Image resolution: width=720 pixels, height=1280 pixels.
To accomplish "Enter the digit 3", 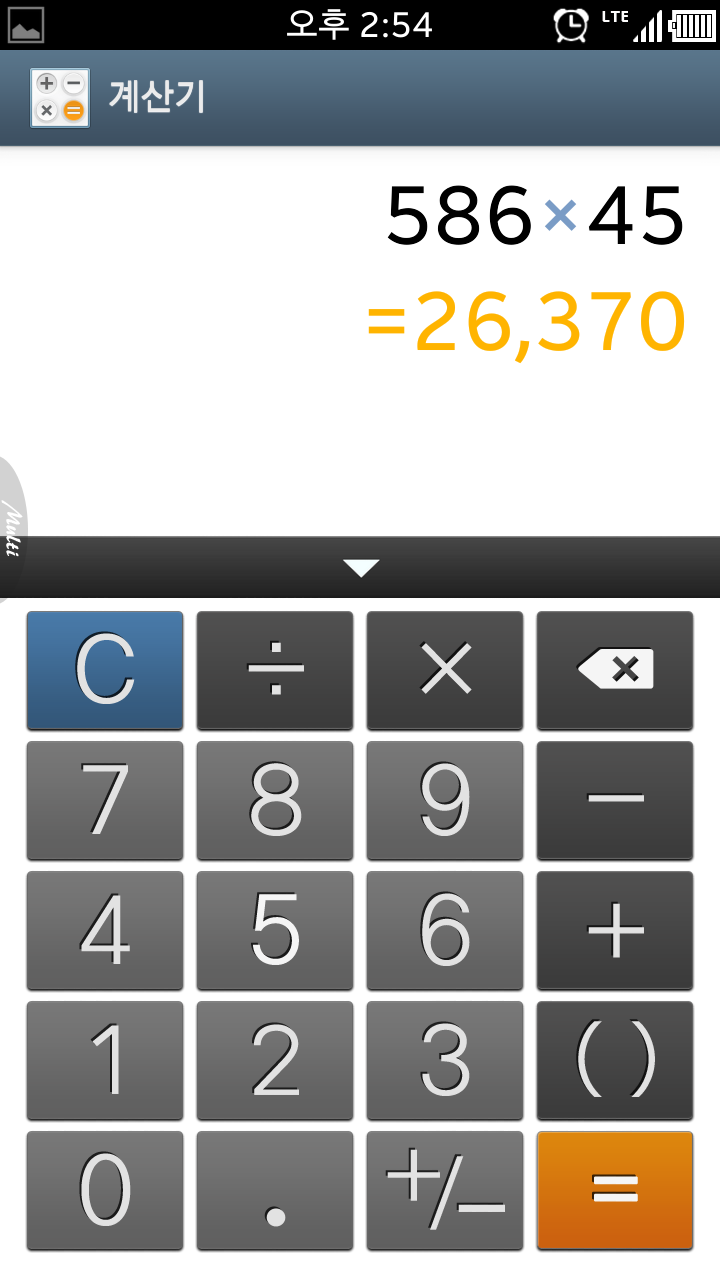I will [x=445, y=1060].
